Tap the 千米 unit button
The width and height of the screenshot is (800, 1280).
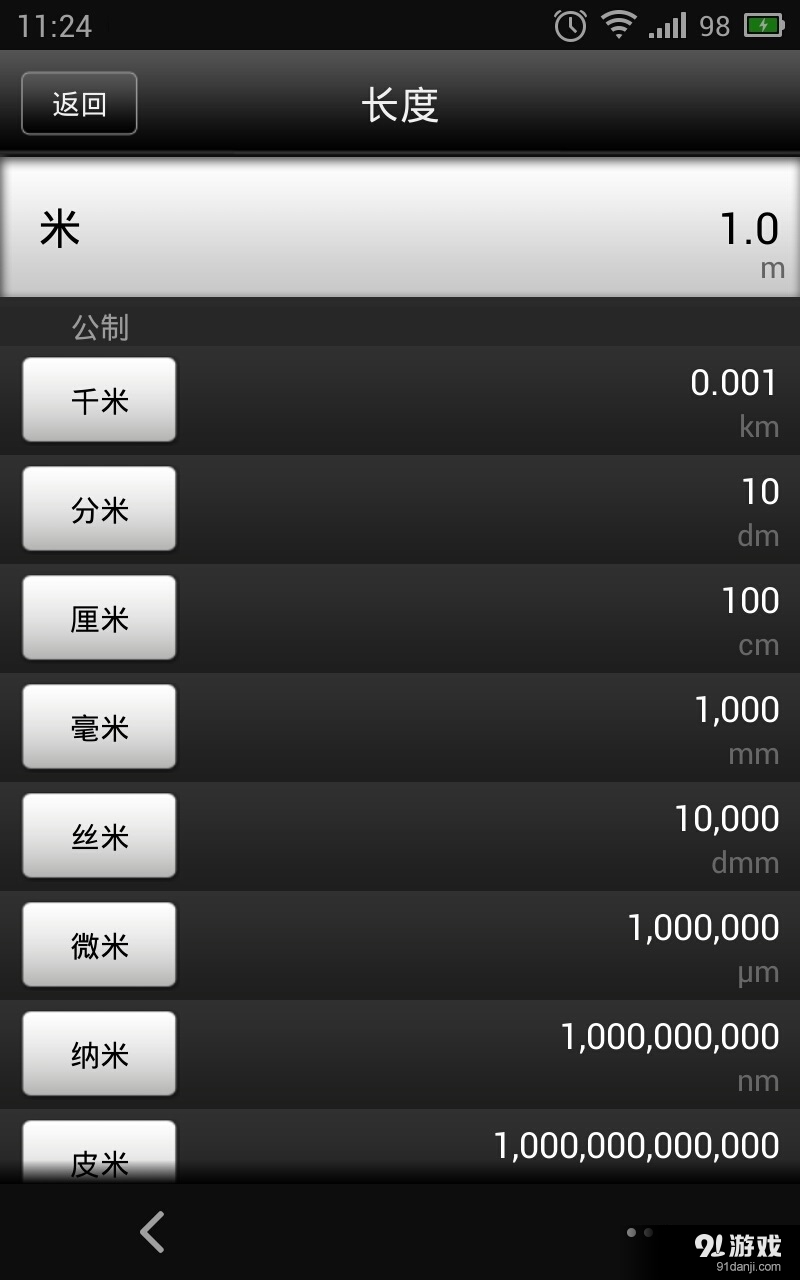[99, 399]
